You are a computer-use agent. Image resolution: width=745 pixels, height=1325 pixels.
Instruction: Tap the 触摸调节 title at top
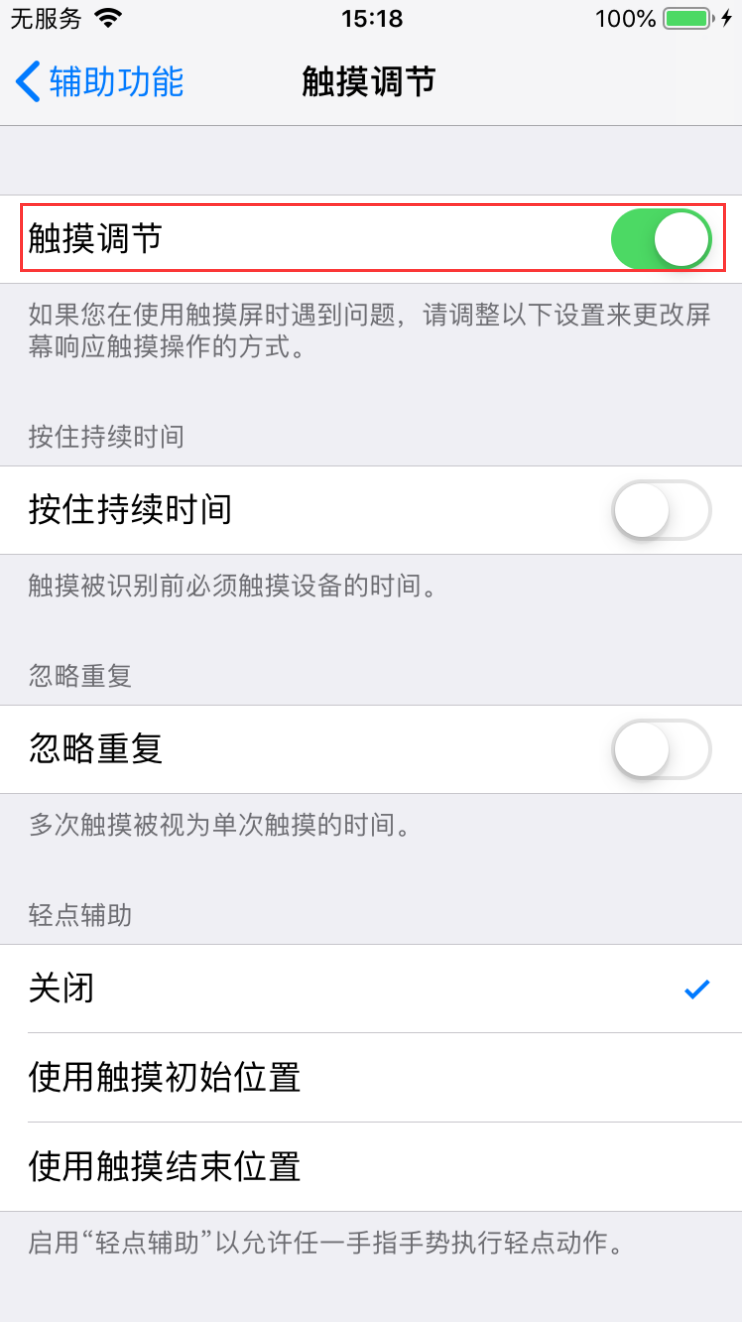coord(369,82)
